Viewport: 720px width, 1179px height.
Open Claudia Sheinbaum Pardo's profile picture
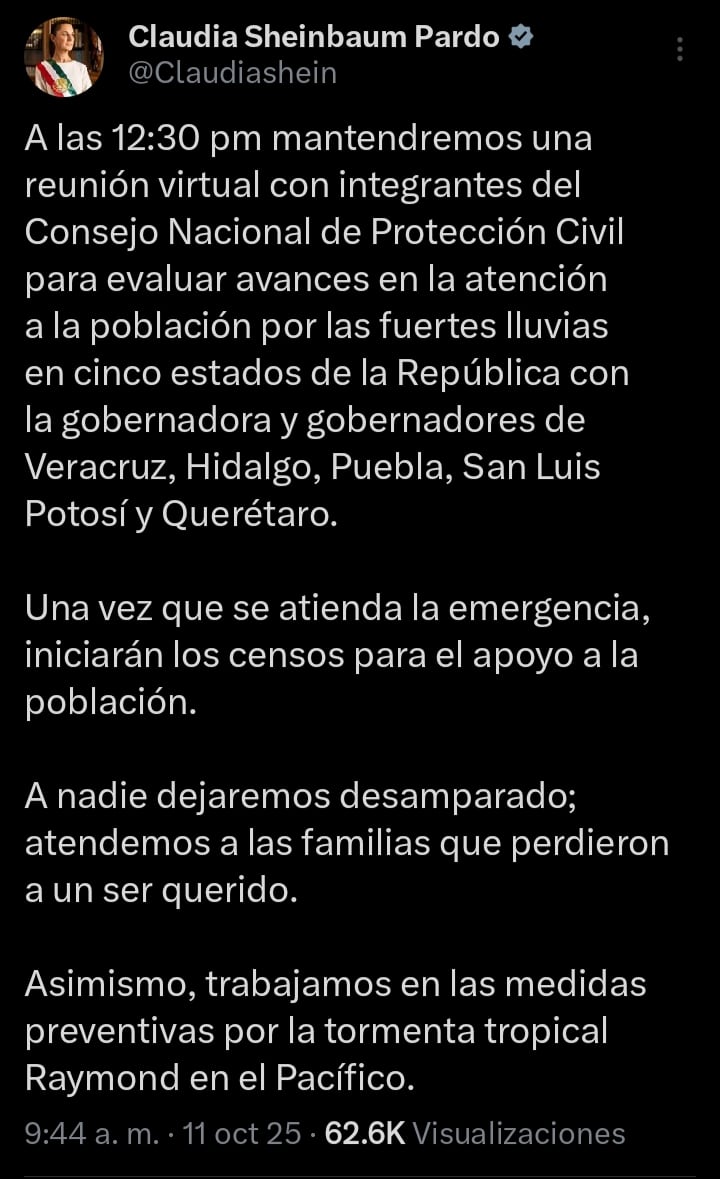click(x=64, y=57)
